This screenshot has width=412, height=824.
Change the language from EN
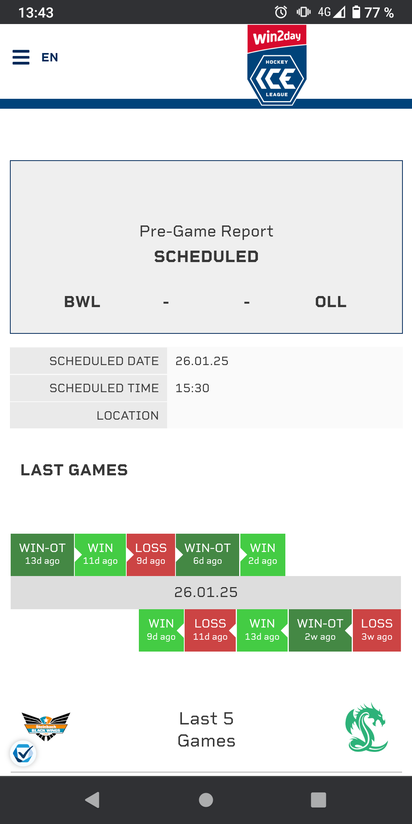[x=50, y=57]
